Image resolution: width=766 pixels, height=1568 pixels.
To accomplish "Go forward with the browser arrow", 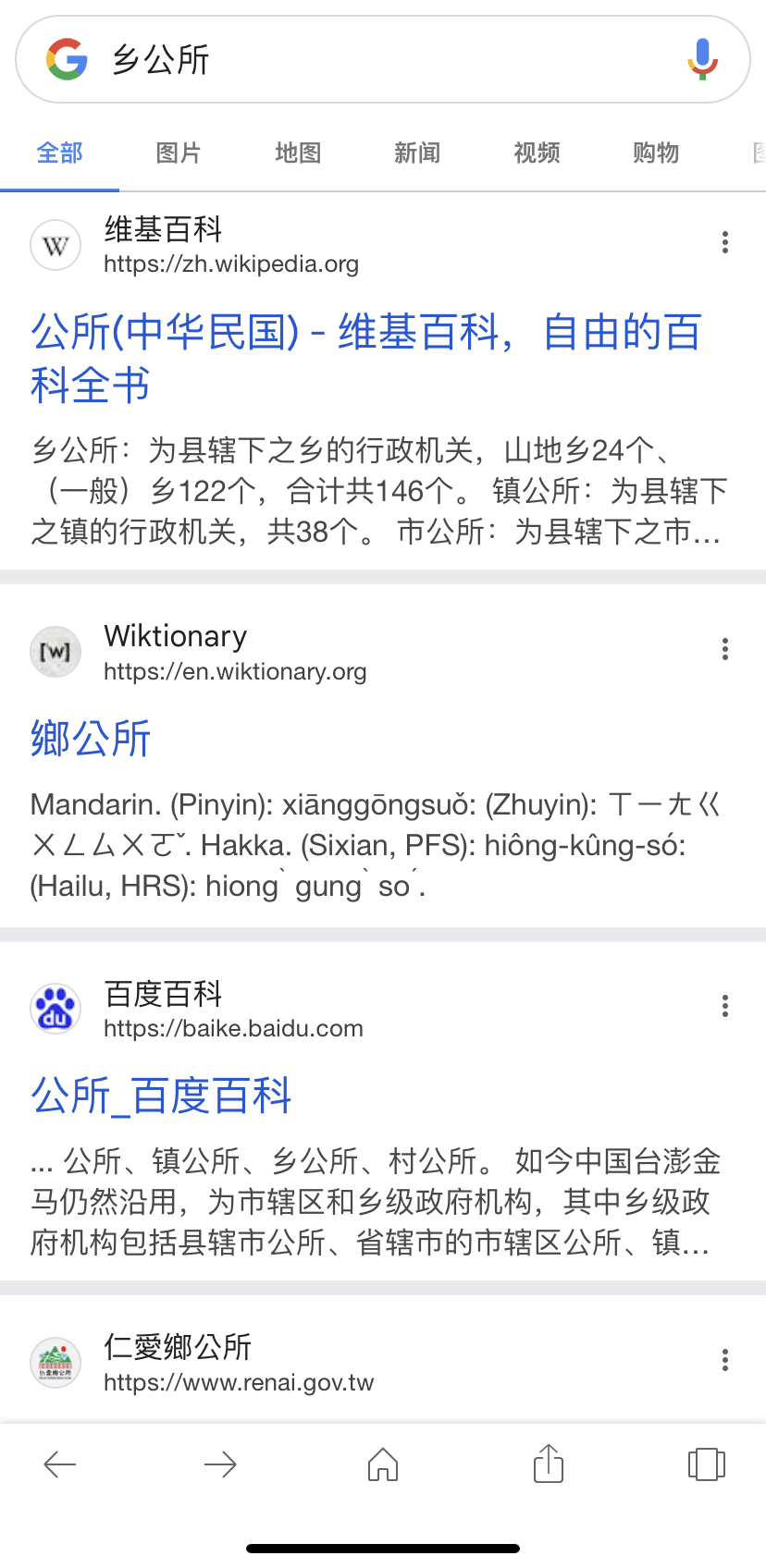I will click(220, 1464).
